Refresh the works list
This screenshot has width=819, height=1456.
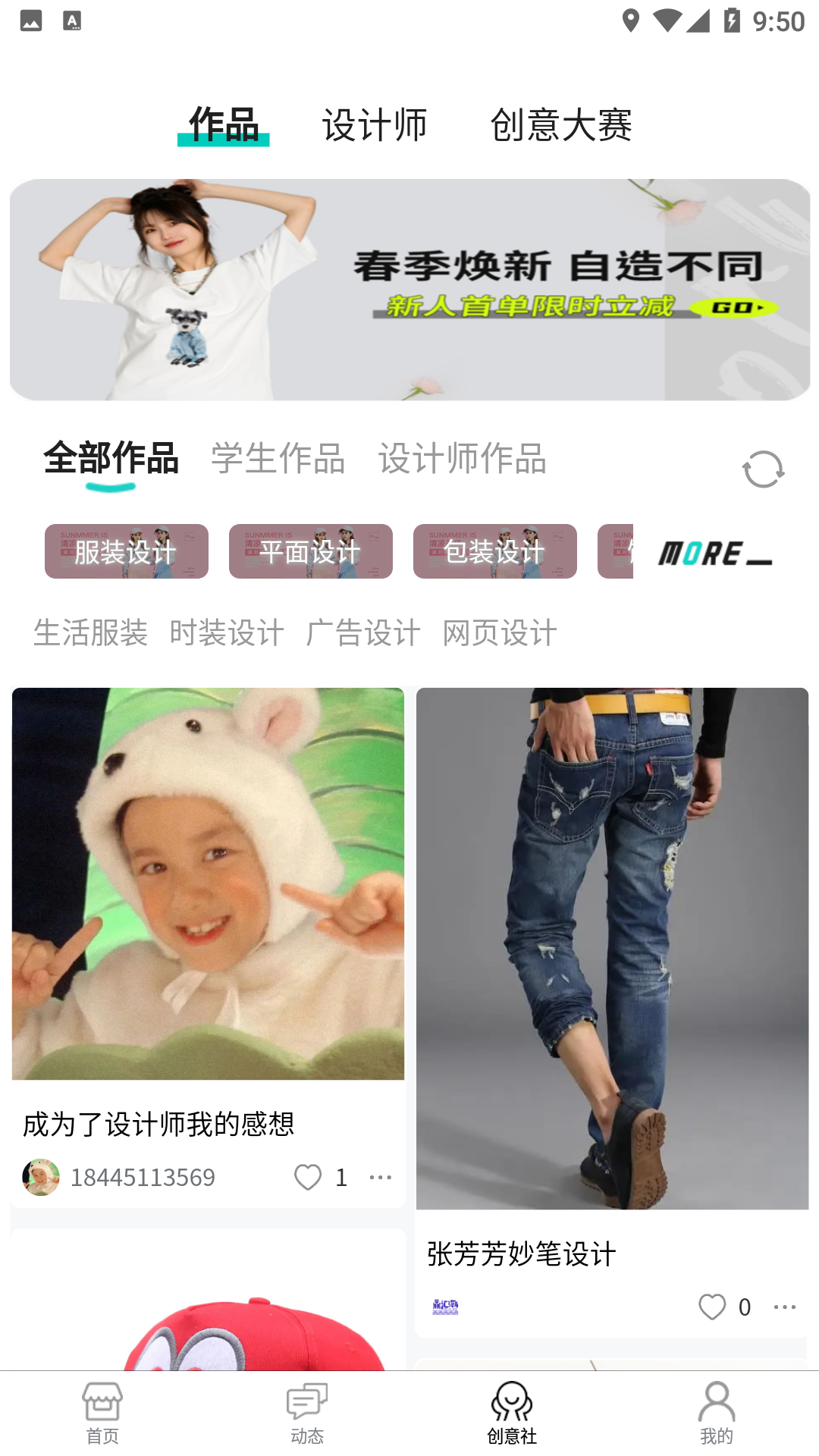pos(763,469)
